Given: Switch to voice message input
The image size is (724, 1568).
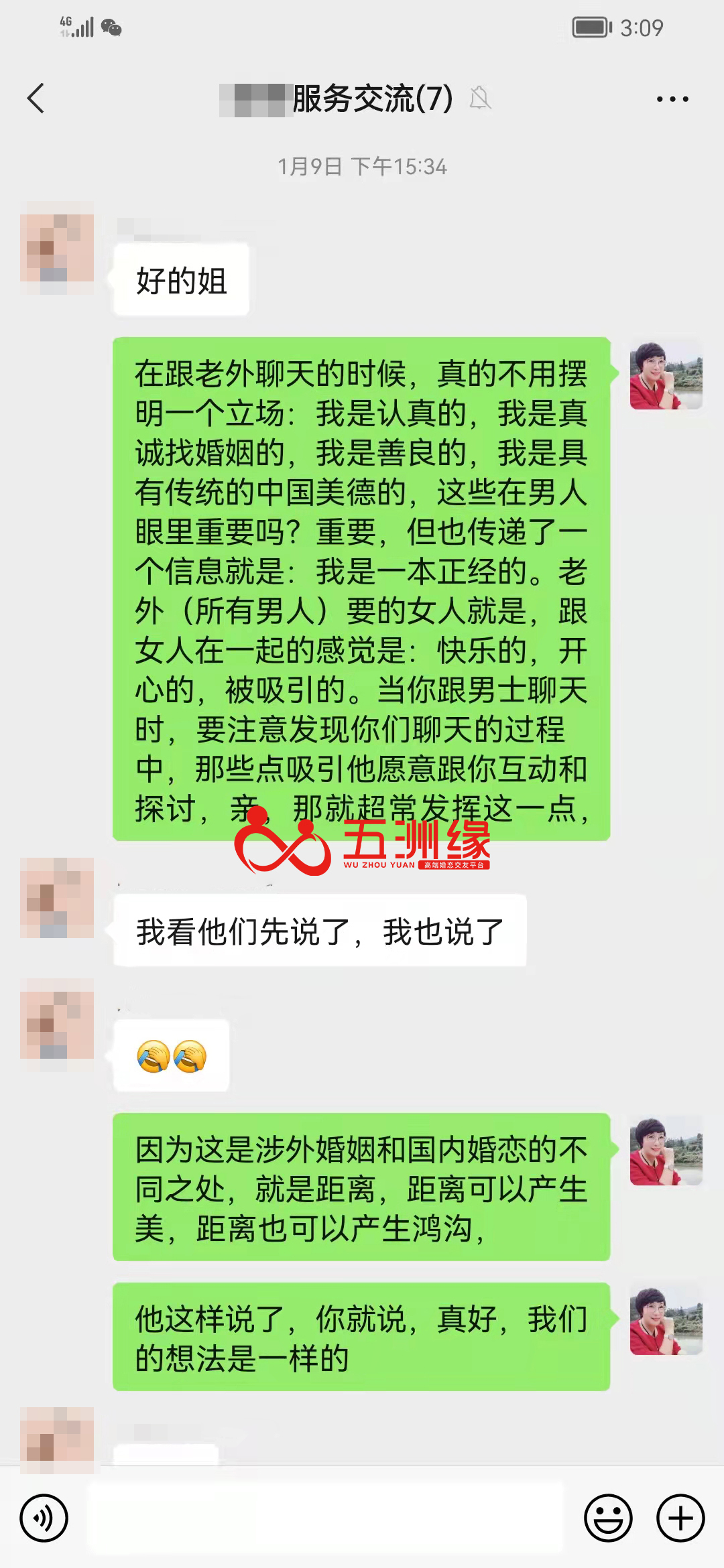Looking at the screenshot, I should pyautogui.click(x=44, y=1518).
